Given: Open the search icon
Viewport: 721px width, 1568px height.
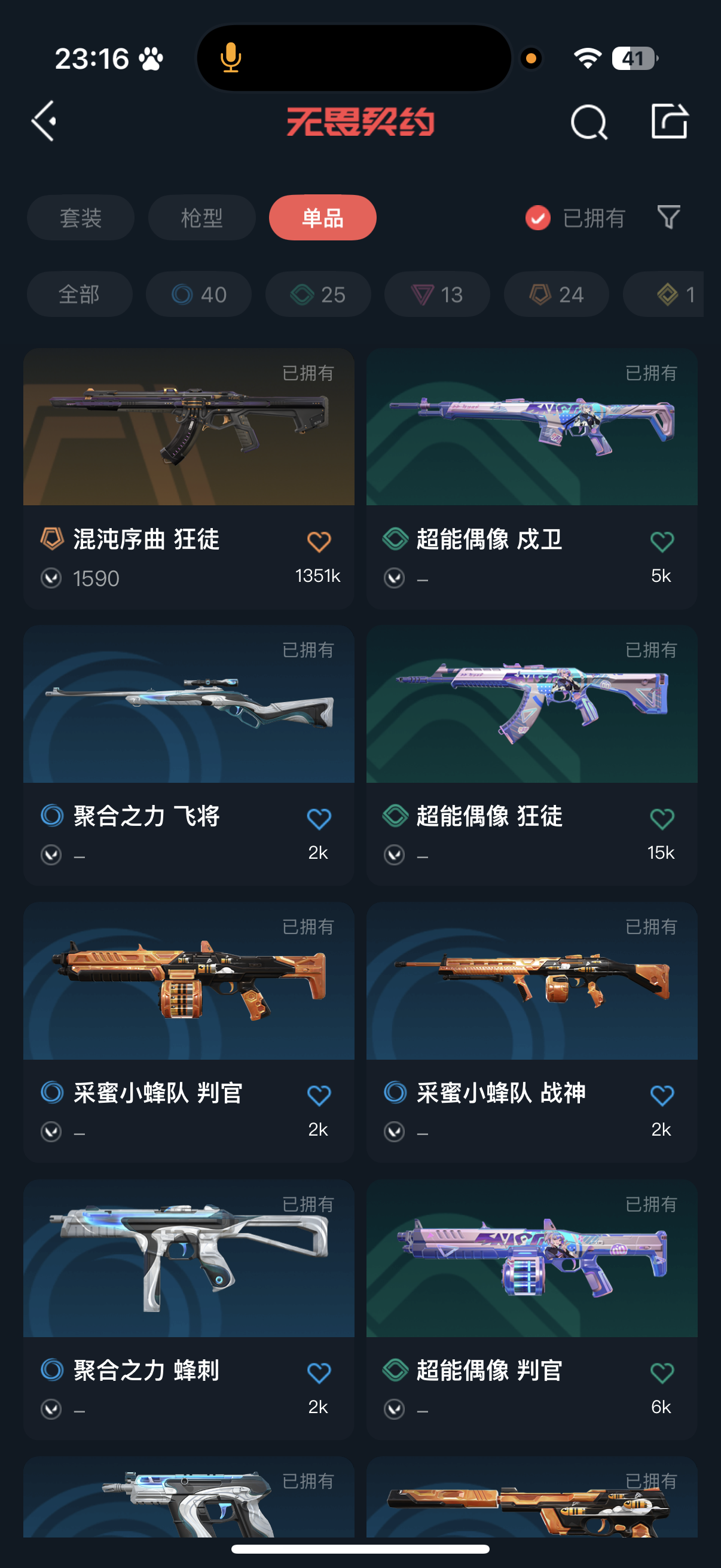Looking at the screenshot, I should [588, 122].
